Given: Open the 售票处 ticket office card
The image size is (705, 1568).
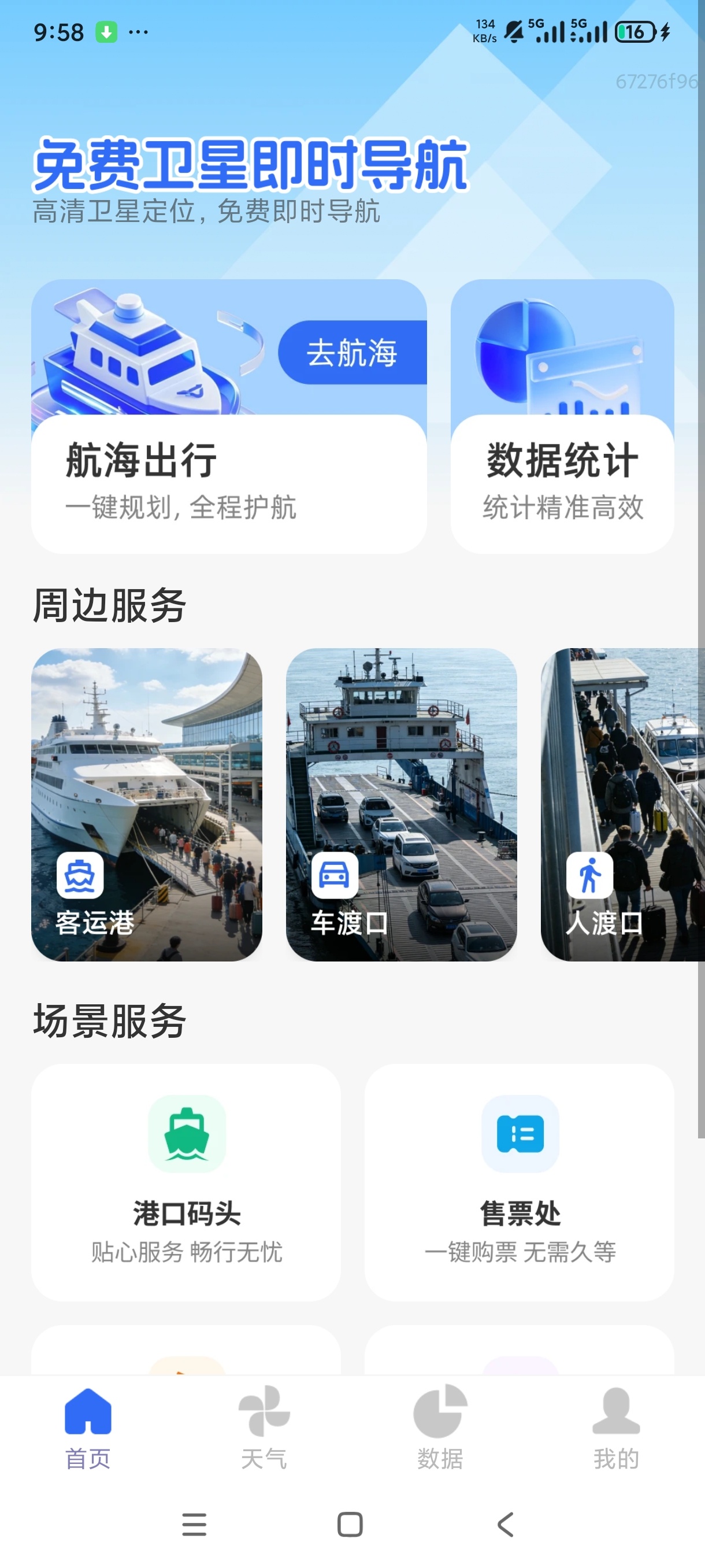Looking at the screenshot, I should [520, 1183].
